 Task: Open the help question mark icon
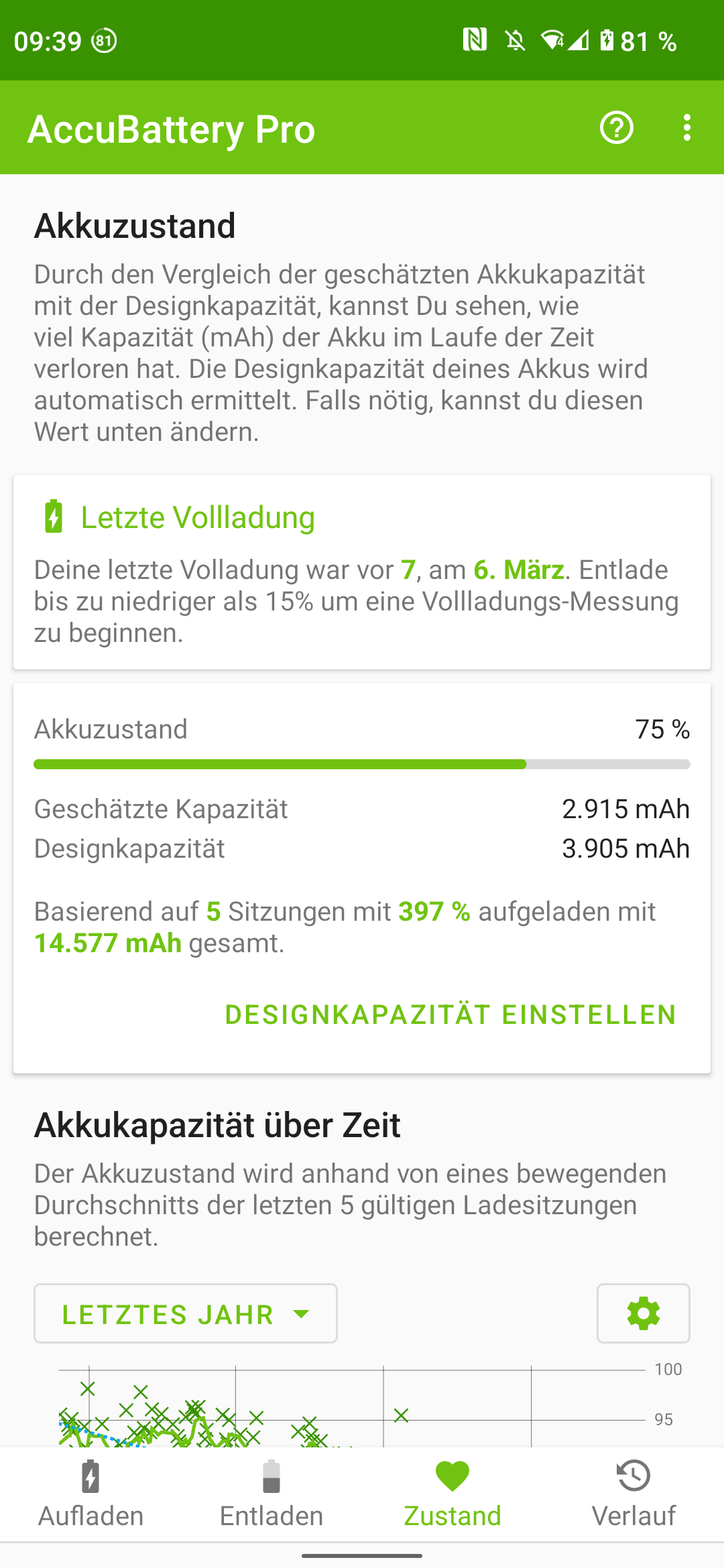tap(617, 127)
